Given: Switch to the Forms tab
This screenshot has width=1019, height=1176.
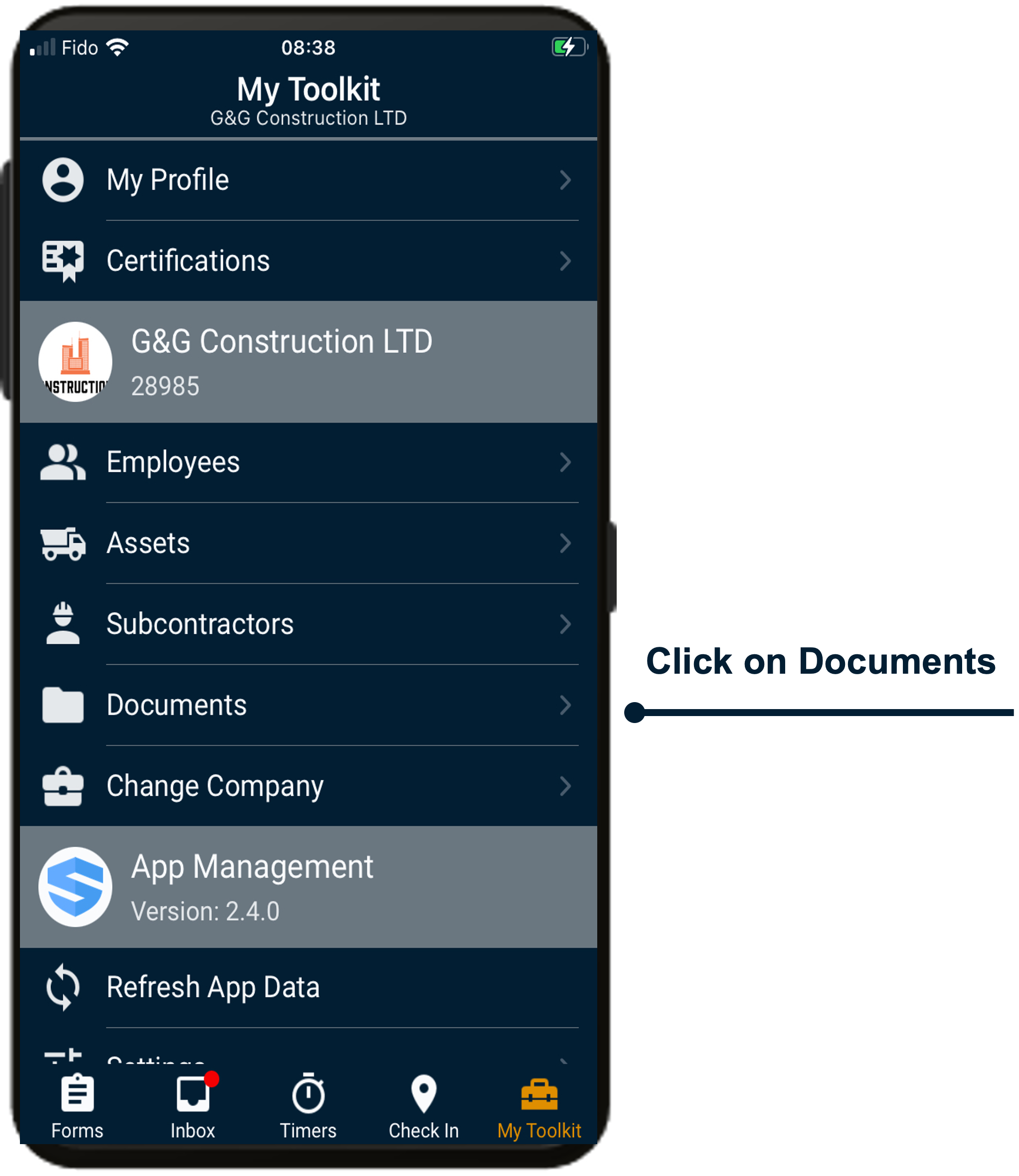Looking at the screenshot, I should pos(77,1108).
